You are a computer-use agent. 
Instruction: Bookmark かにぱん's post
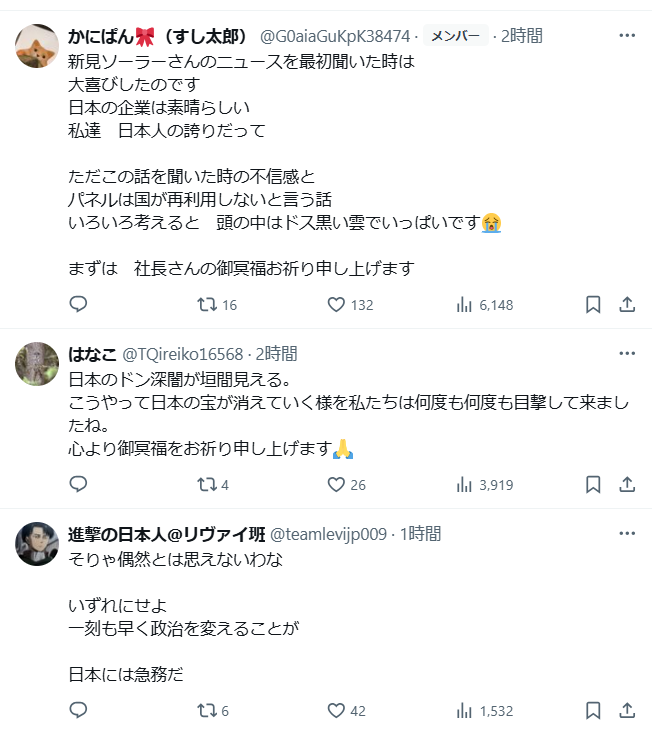pyautogui.click(x=593, y=304)
